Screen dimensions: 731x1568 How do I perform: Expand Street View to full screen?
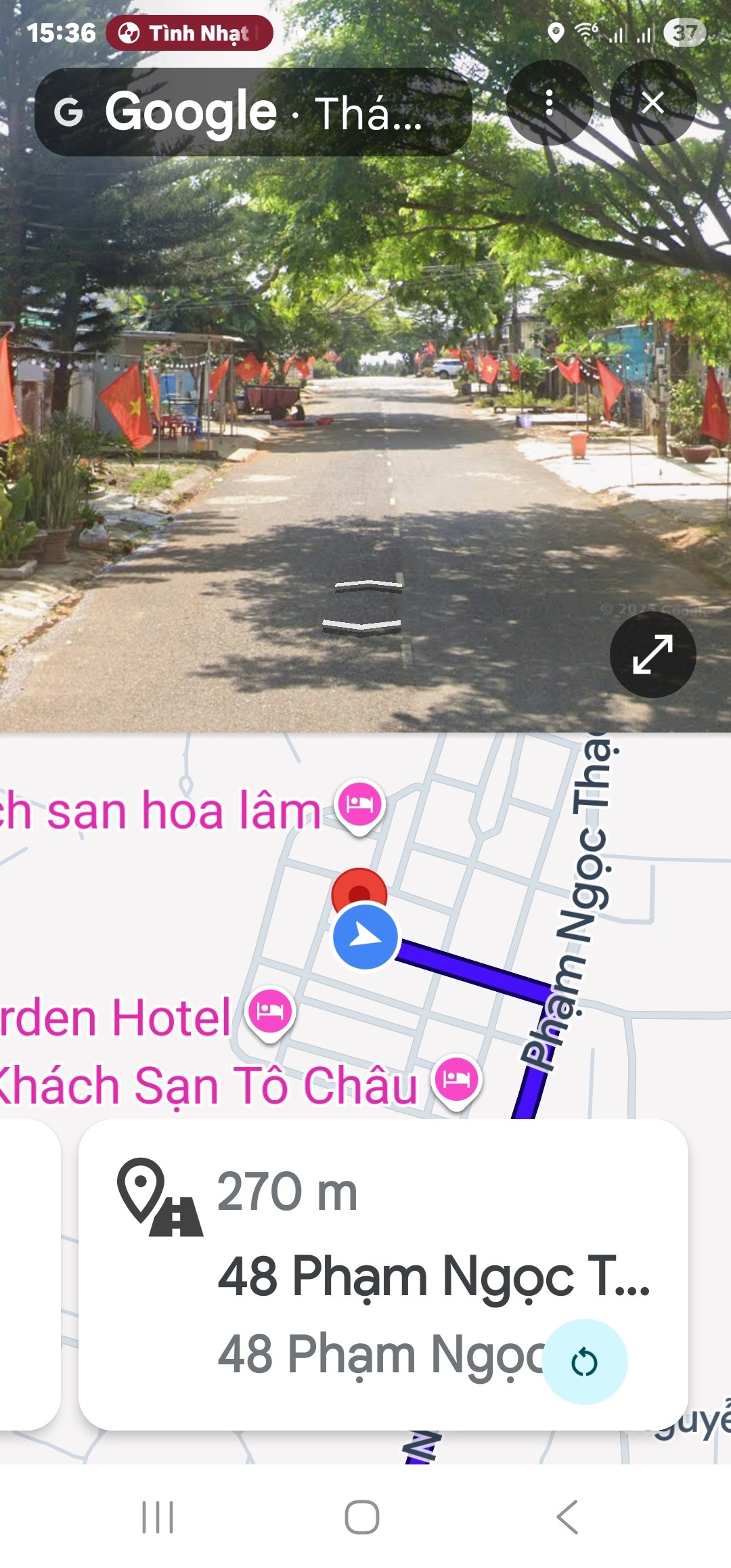(652, 654)
